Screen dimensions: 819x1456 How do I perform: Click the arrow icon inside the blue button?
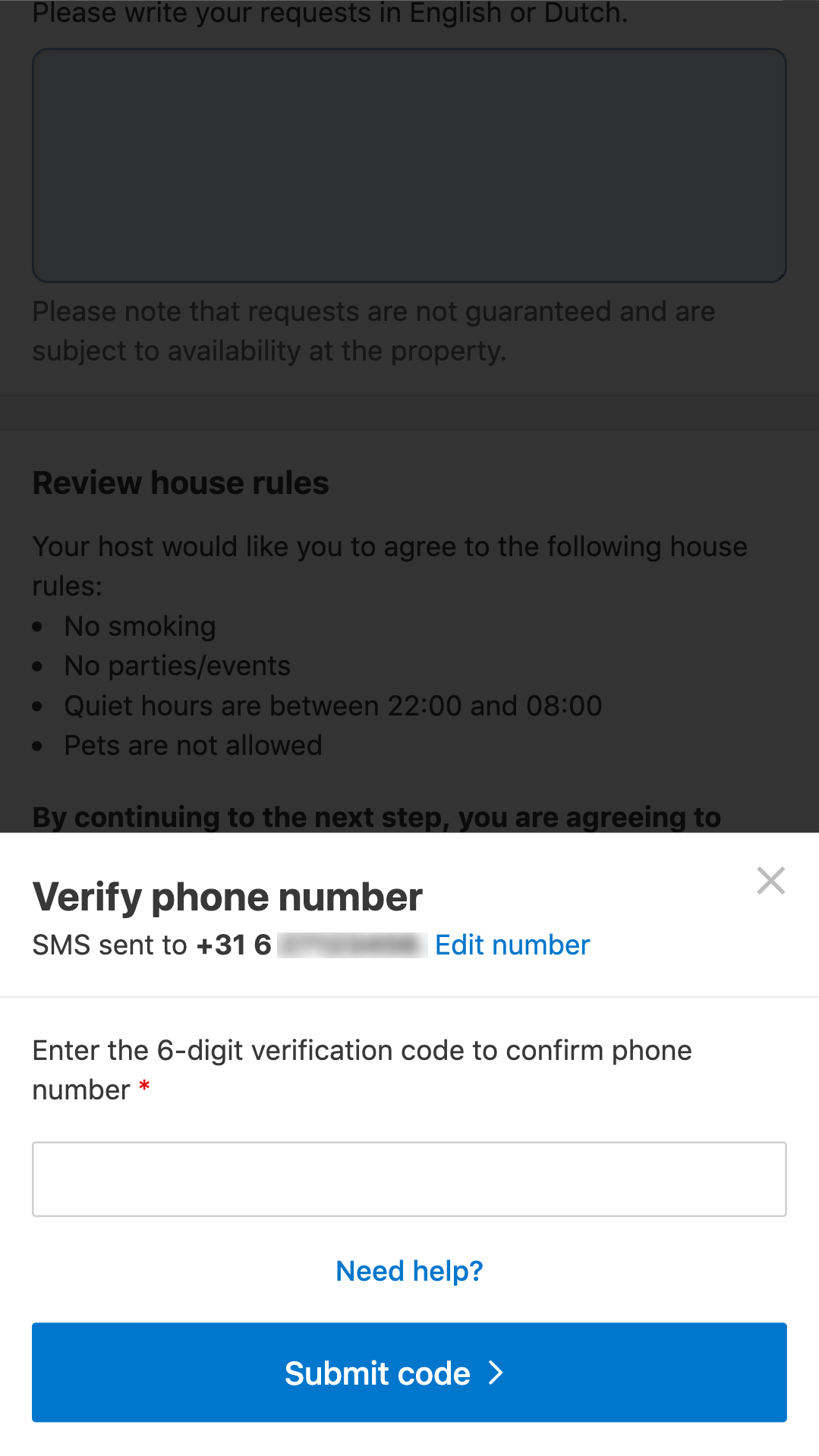point(497,1373)
